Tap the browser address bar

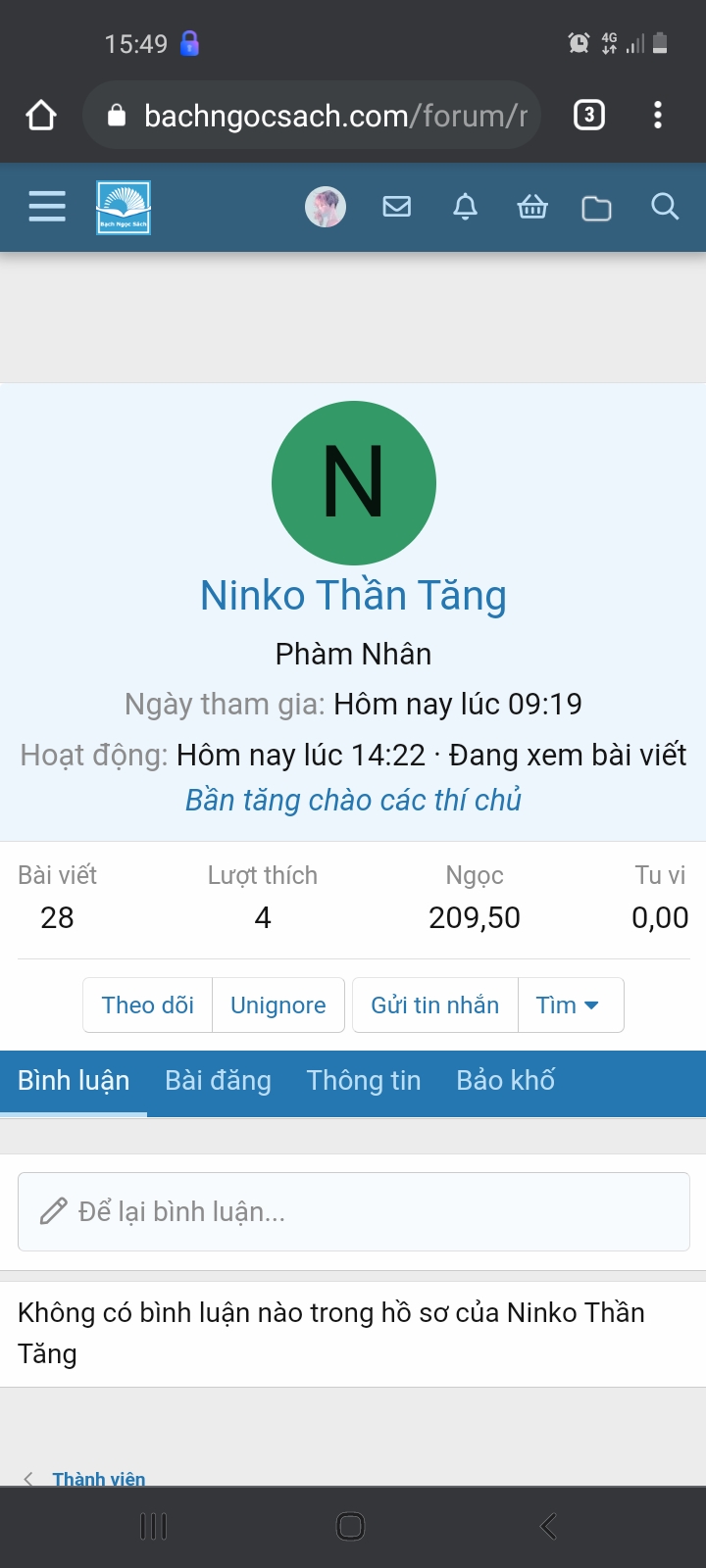[324, 116]
